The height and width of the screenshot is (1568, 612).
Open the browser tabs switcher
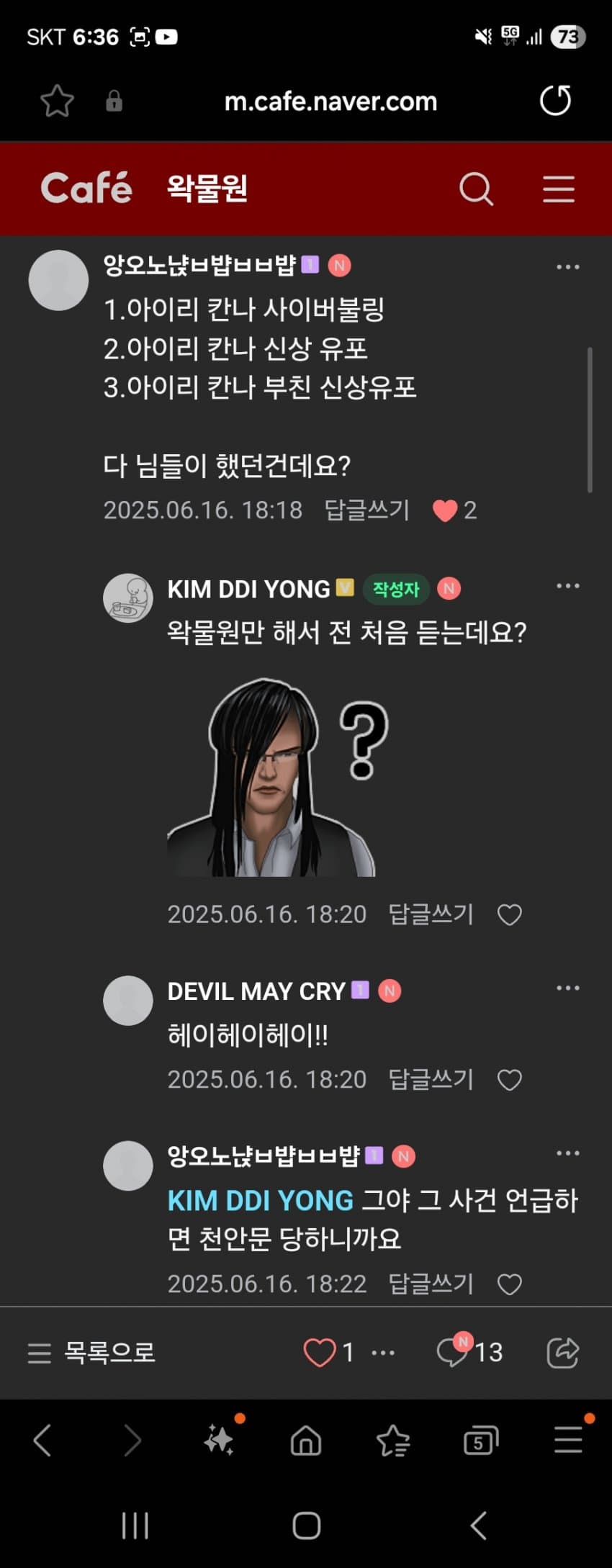click(x=480, y=1441)
